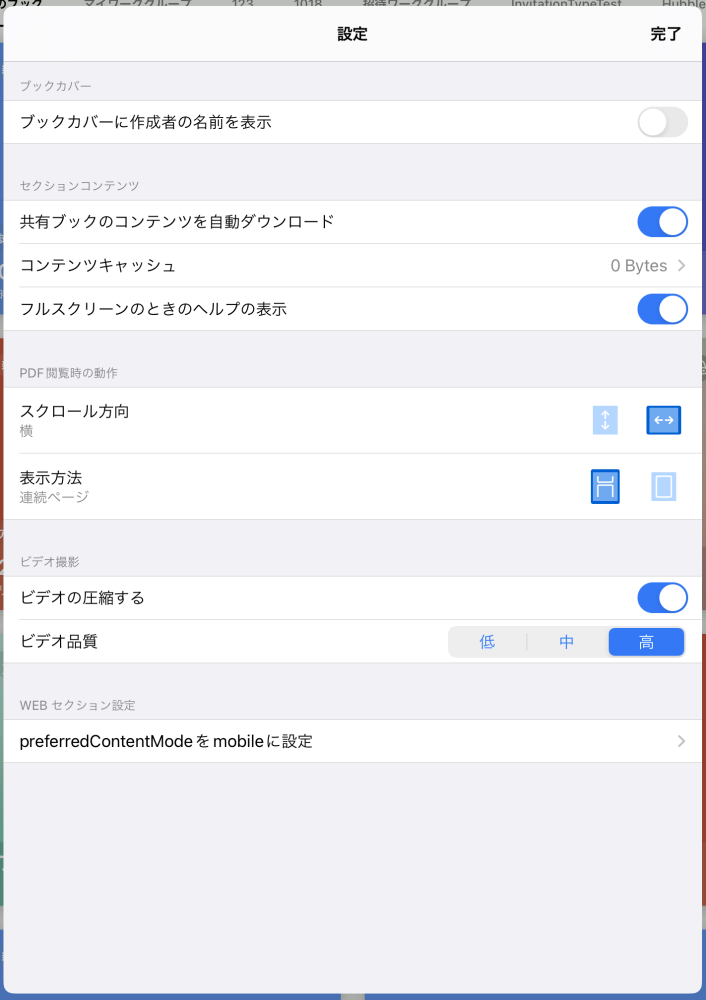The height and width of the screenshot is (1000, 706).
Task: Select horizontal scroll direction icon
Action: 664,420
